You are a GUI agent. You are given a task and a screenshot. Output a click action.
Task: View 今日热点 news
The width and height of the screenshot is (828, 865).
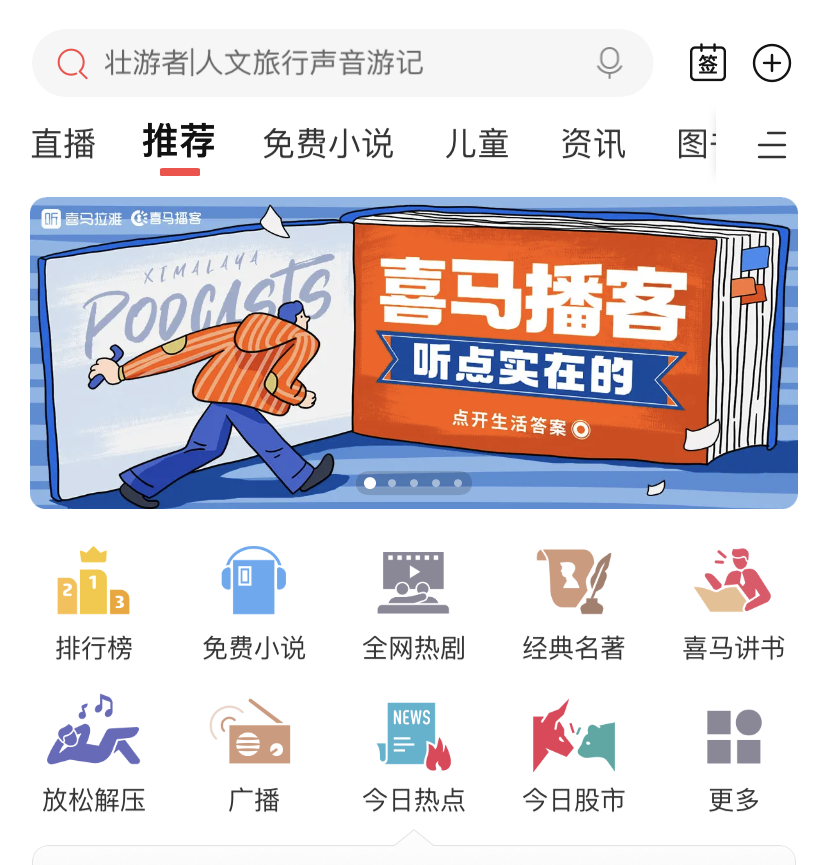coord(414,757)
